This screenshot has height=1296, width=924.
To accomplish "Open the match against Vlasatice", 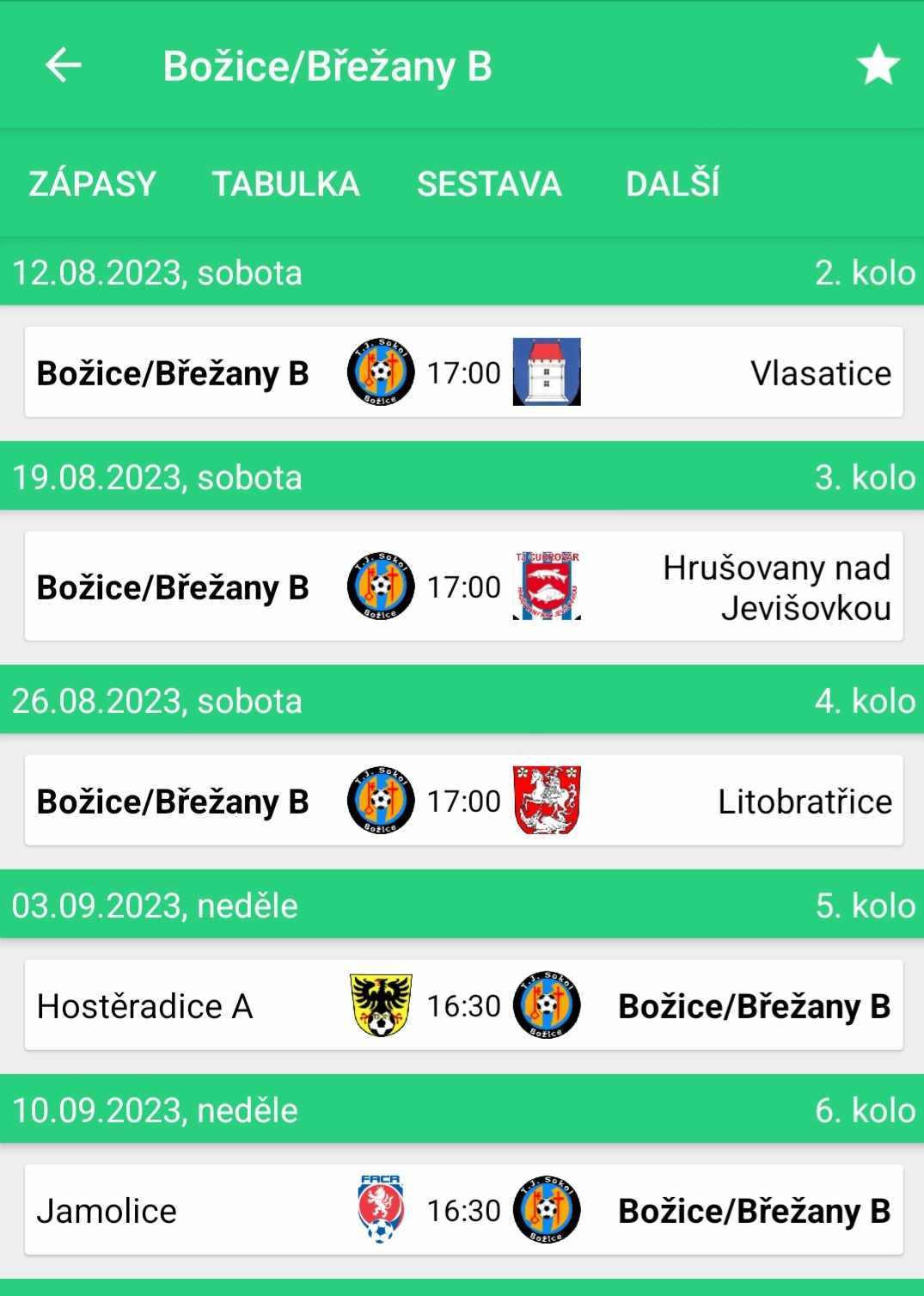I will (x=463, y=372).
